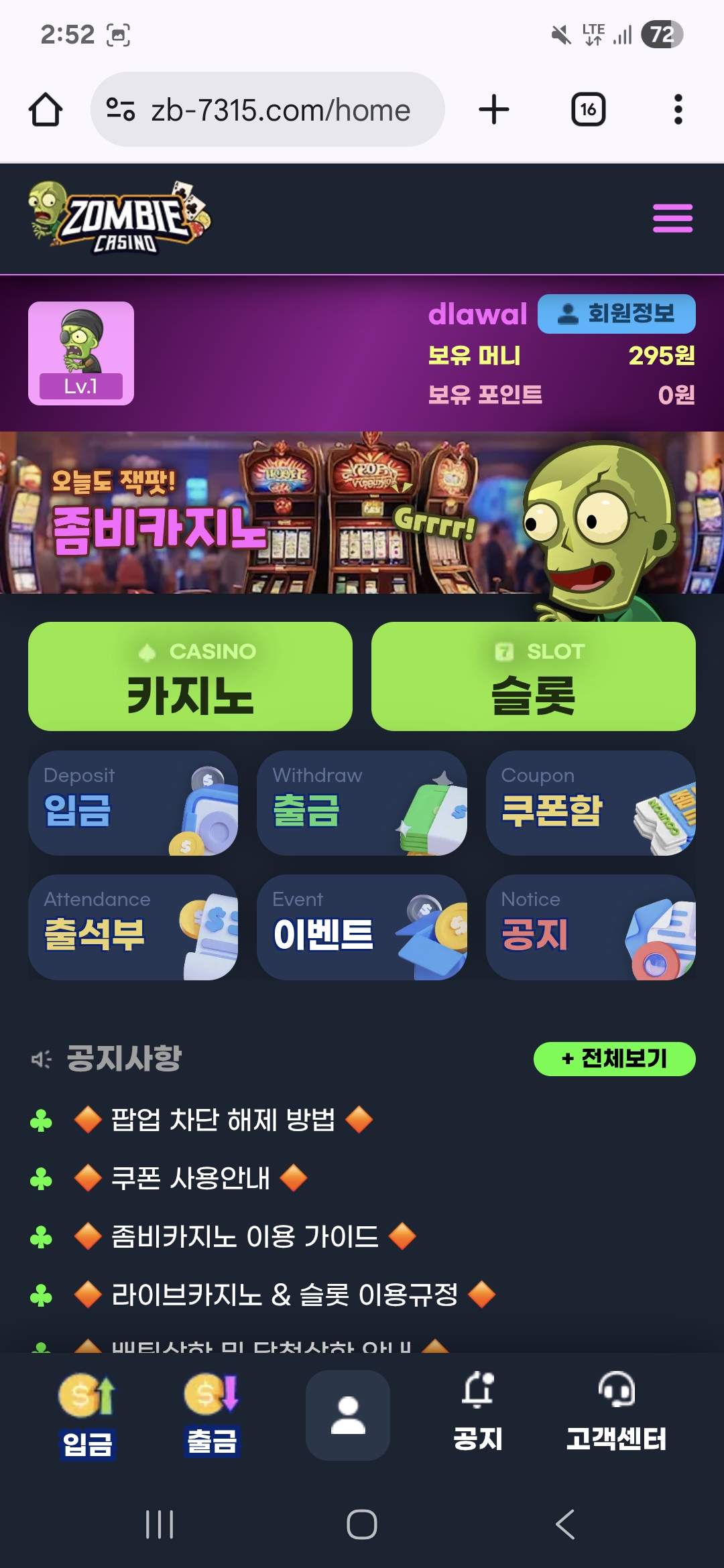This screenshot has height=1568, width=724.
Task: Go back with the system back button
Action: tap(565, 1524)
